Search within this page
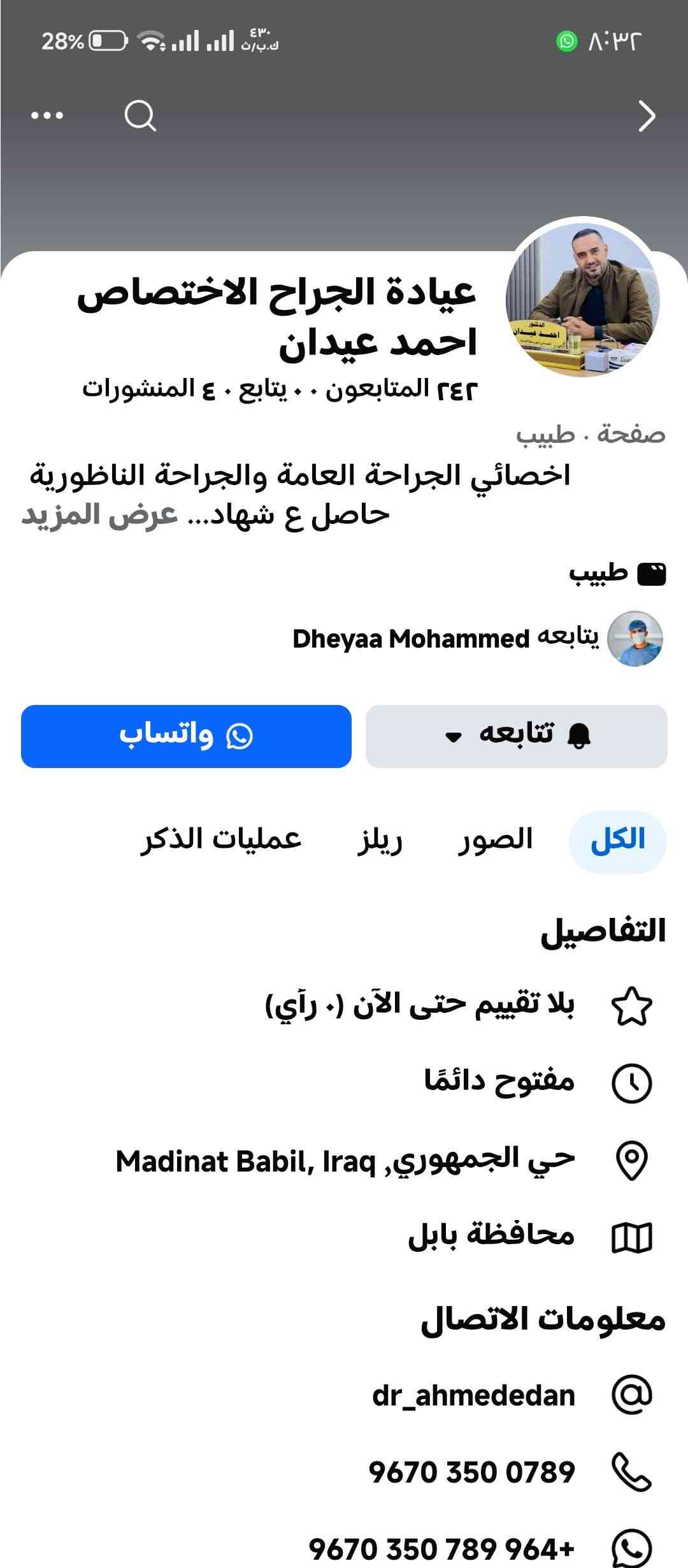 click(x=140, y=116)
